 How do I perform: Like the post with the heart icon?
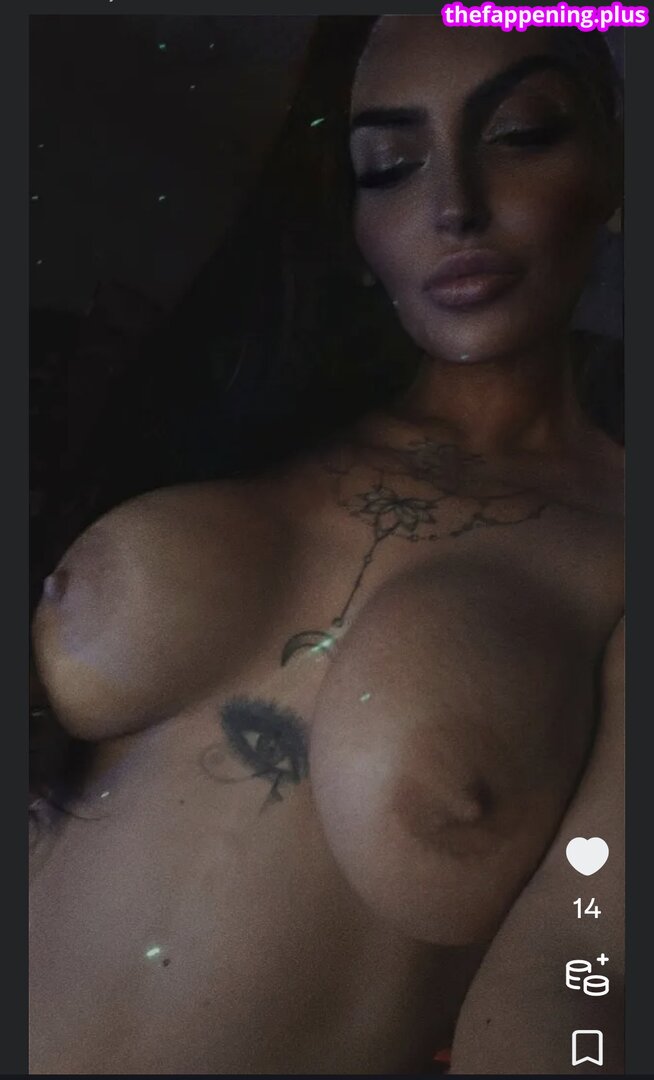coord(587,856)
